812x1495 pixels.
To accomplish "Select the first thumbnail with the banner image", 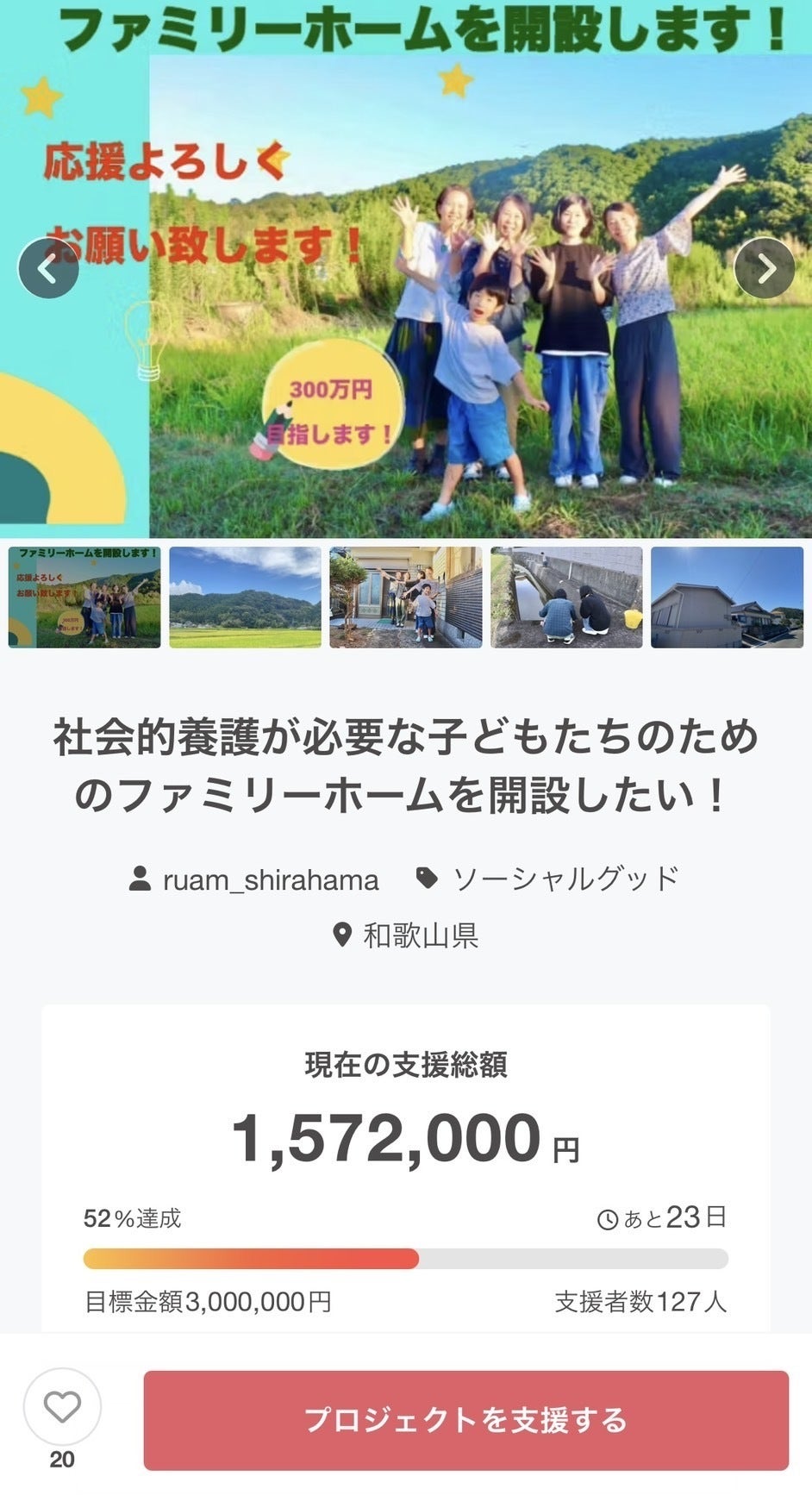I will pyautogui.click(x=84, y=597).
